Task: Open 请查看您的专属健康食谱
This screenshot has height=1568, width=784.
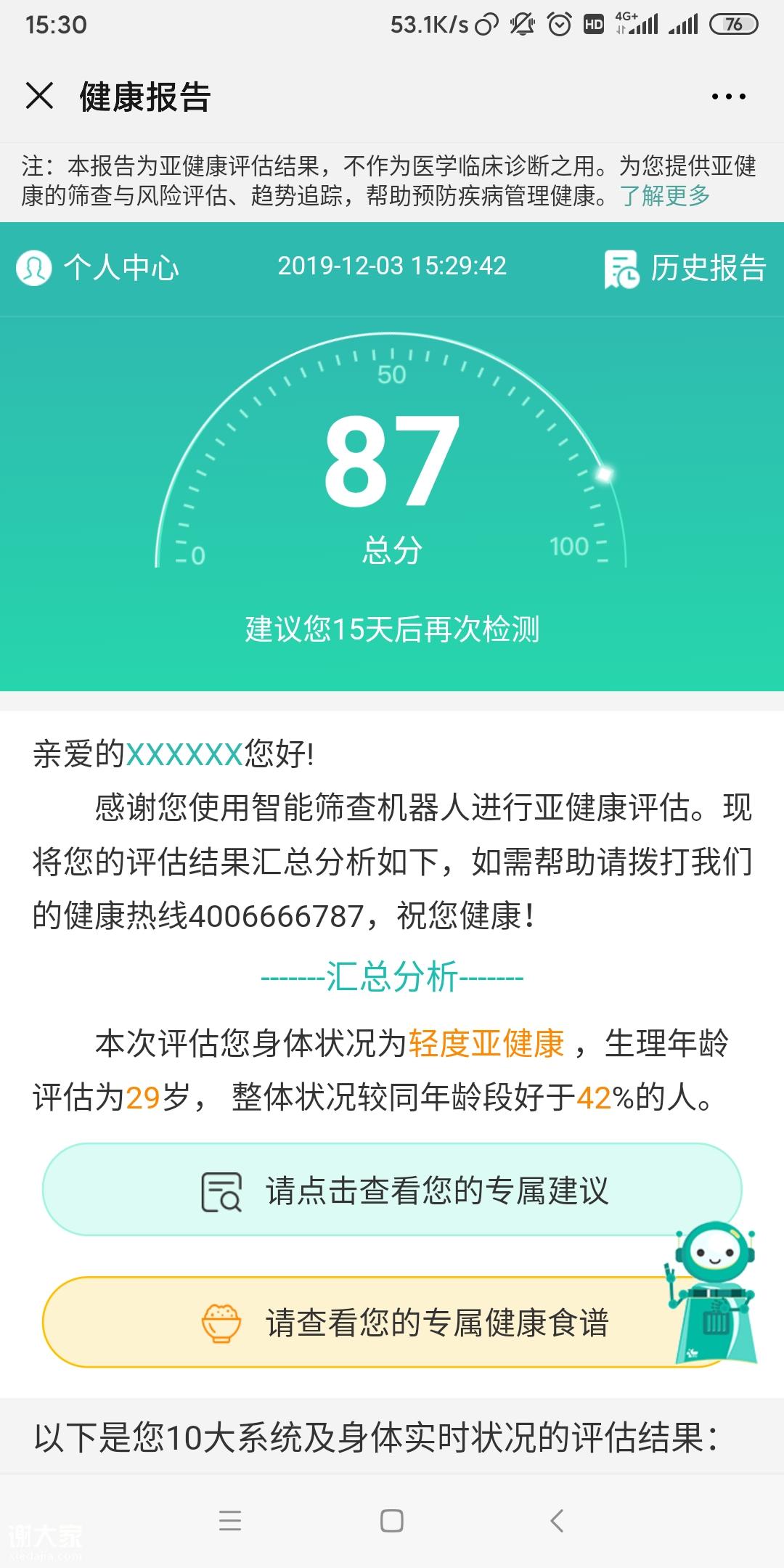Action: [363, 1323]
